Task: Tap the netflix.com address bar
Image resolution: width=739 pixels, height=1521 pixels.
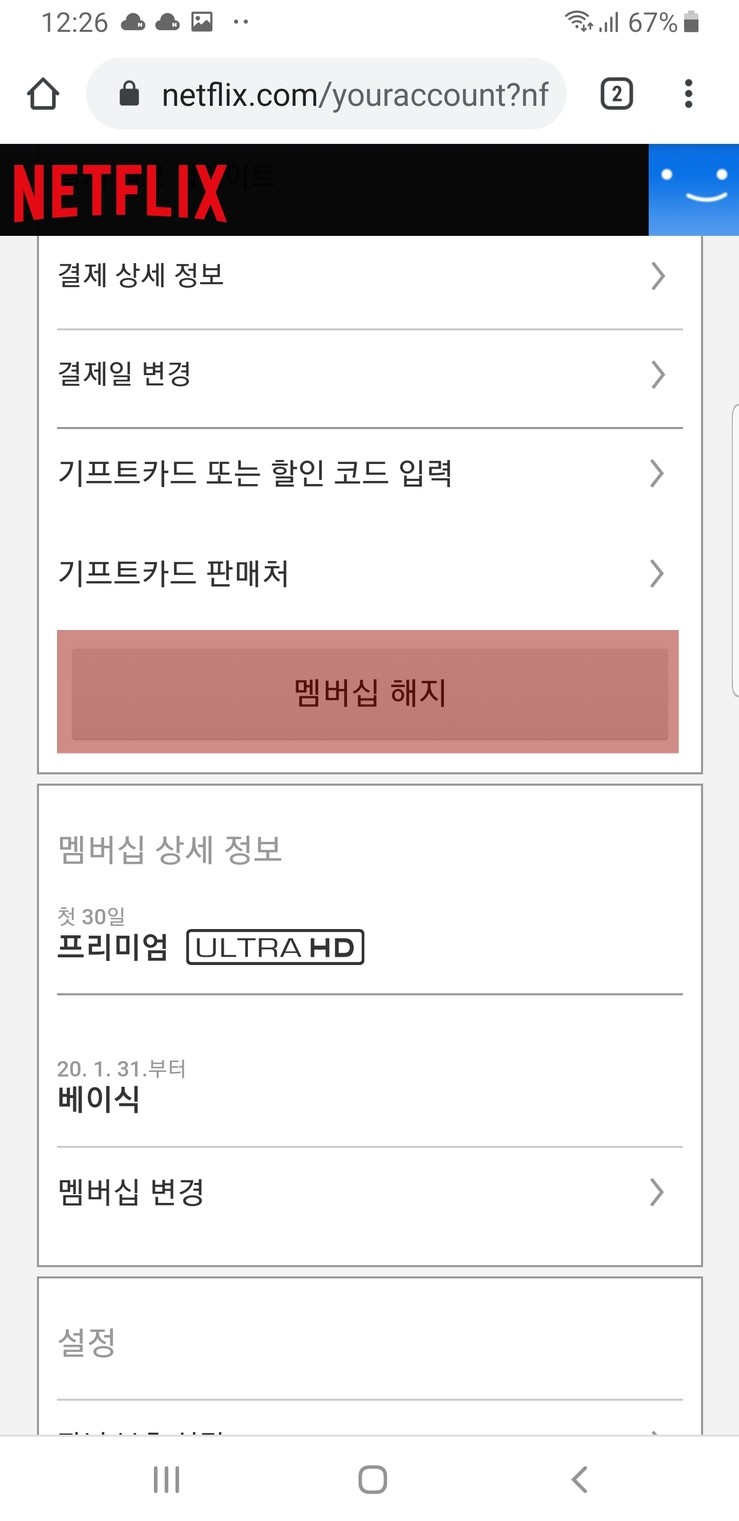Action: (327, 94)
